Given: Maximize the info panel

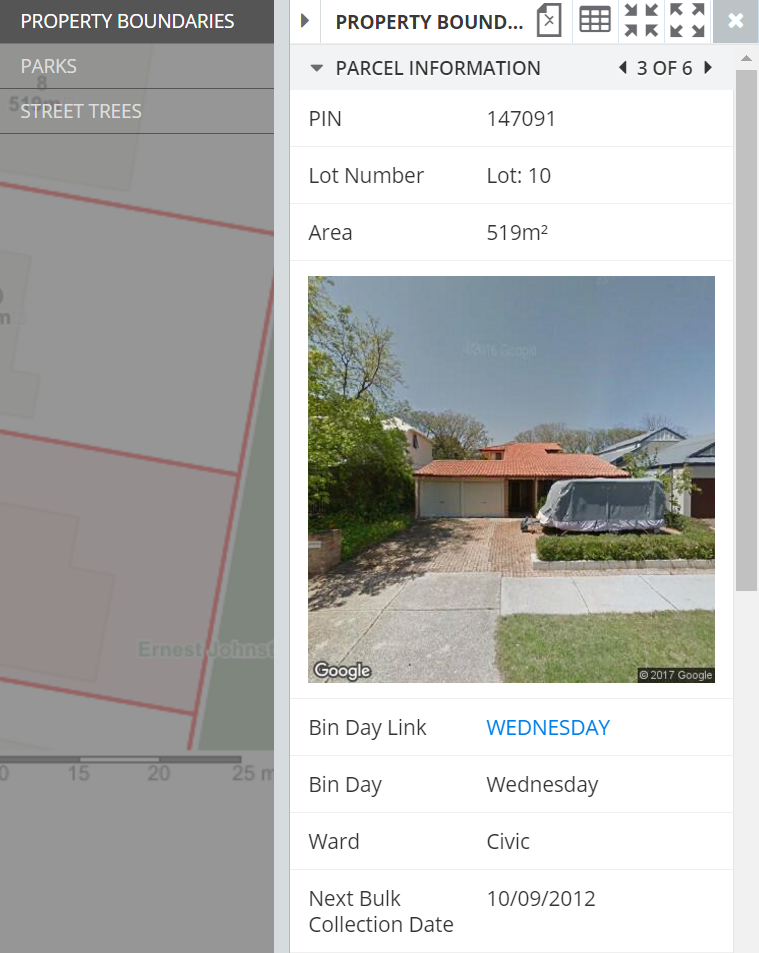Looking at the screenshot, I should (687, 21).
